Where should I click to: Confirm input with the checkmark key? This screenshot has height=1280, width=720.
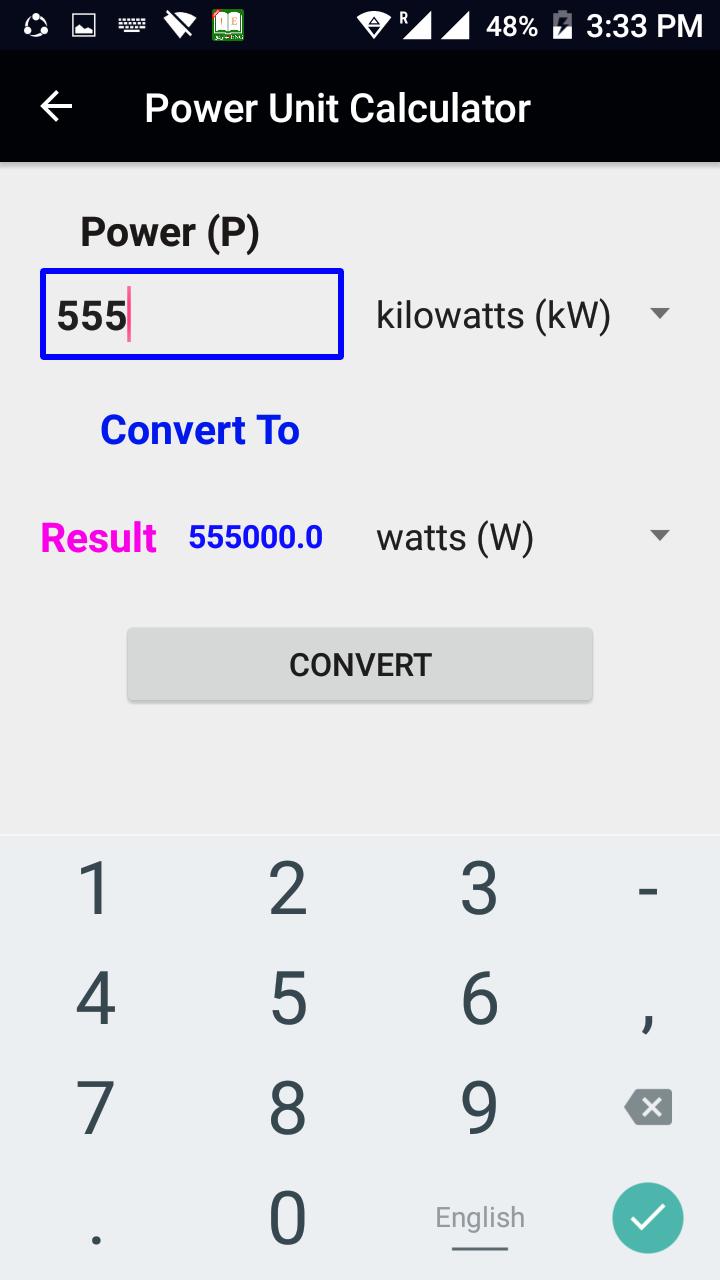(648, 1217)
